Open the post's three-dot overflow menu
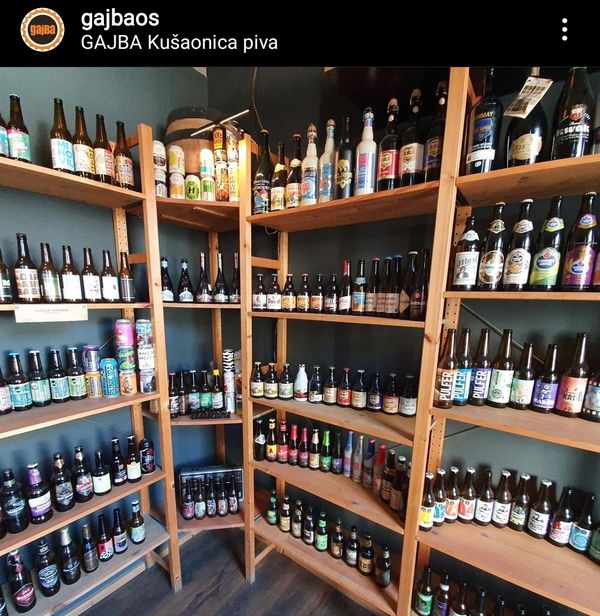Screen dimensions: 600x616 (x=564, y=30)
